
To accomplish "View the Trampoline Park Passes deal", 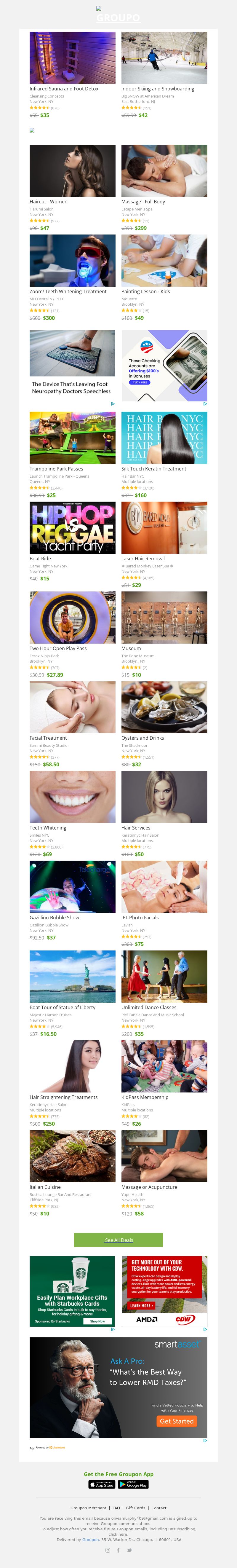I will tap(72, 438).
